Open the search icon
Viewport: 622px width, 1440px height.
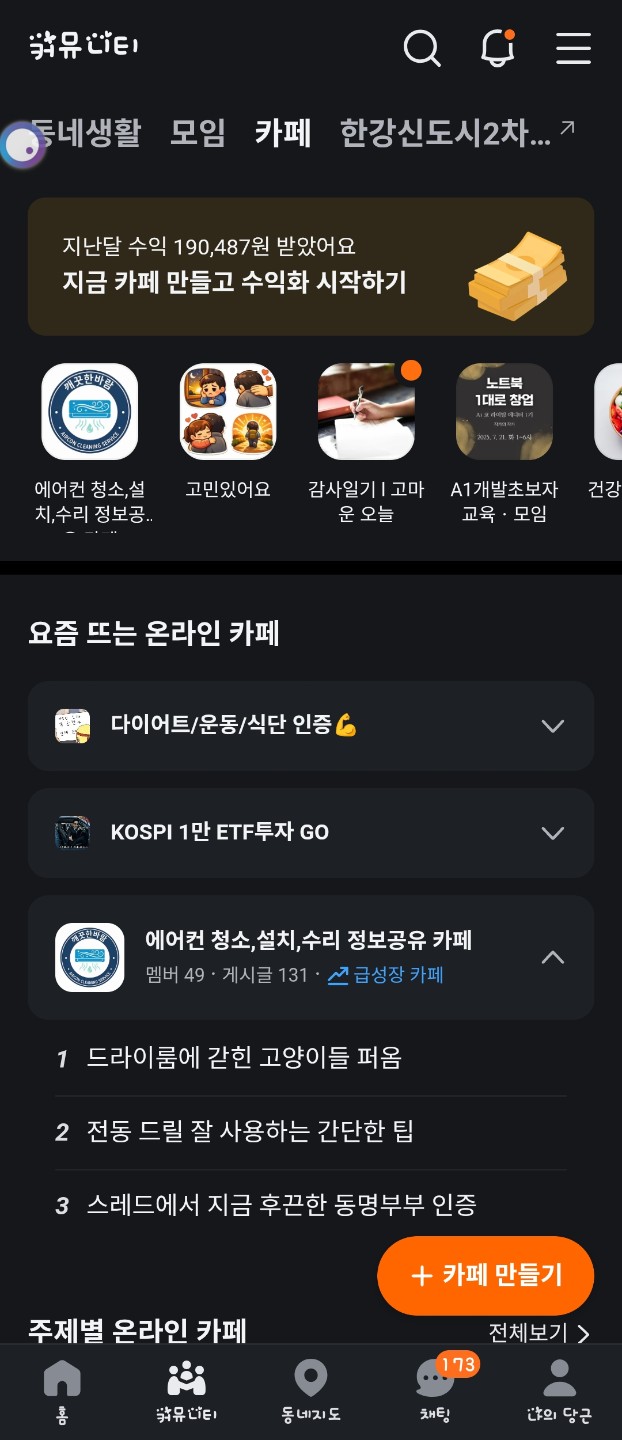point(422,48)
